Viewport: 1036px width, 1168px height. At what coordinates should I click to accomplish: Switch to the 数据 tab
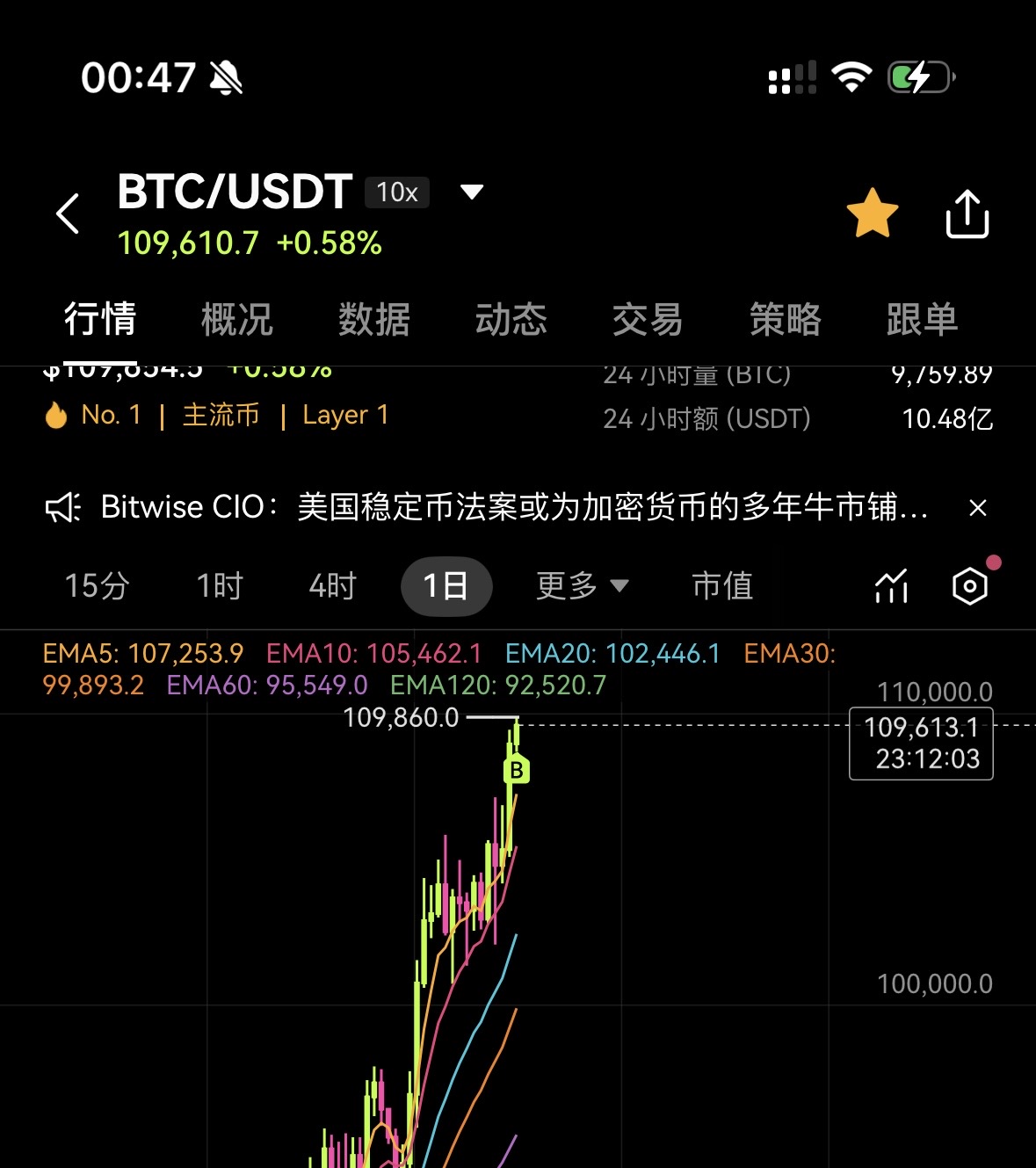(x=373, y=319)
